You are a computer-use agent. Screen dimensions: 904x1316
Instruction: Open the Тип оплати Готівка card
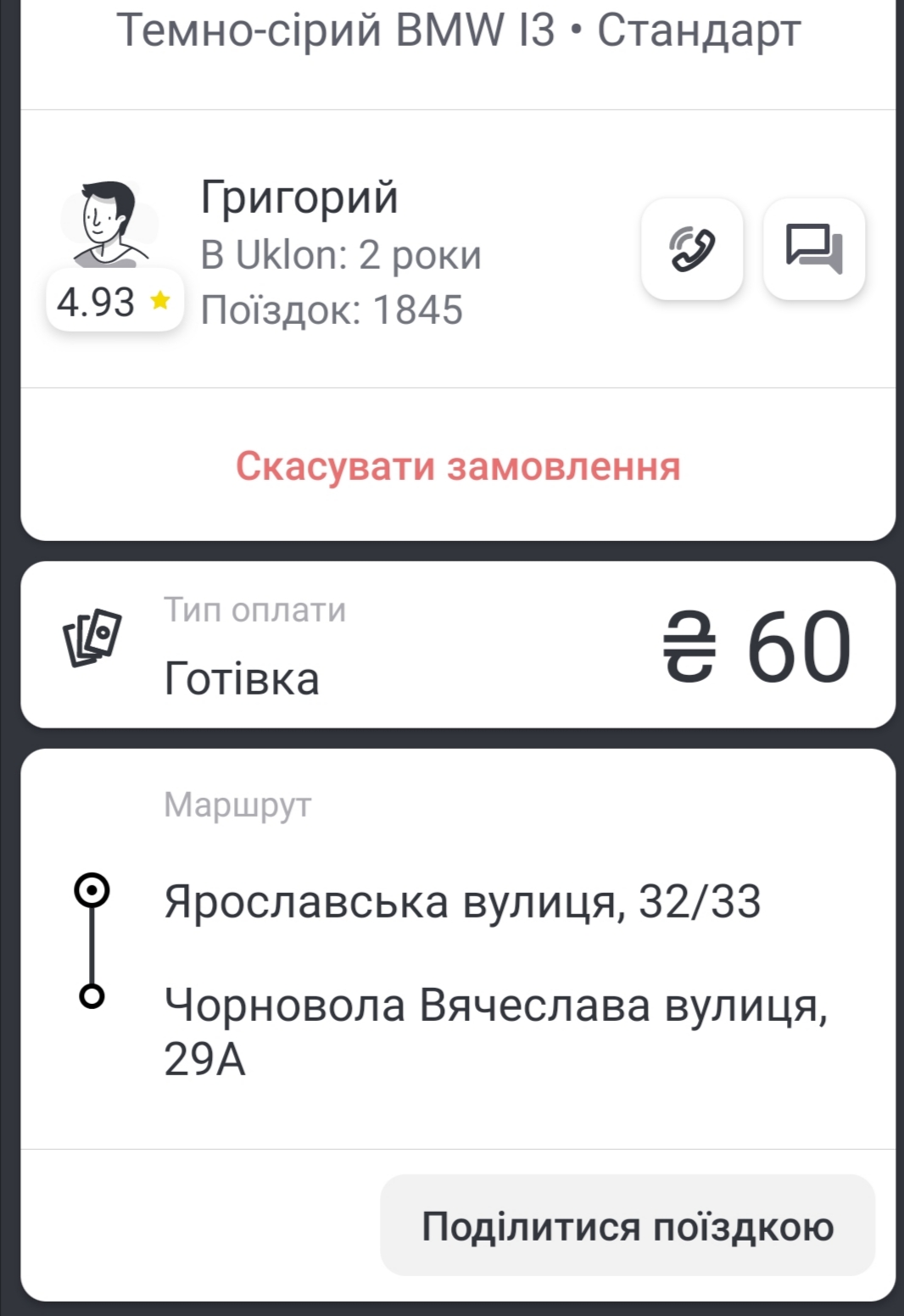coord(458,645)
